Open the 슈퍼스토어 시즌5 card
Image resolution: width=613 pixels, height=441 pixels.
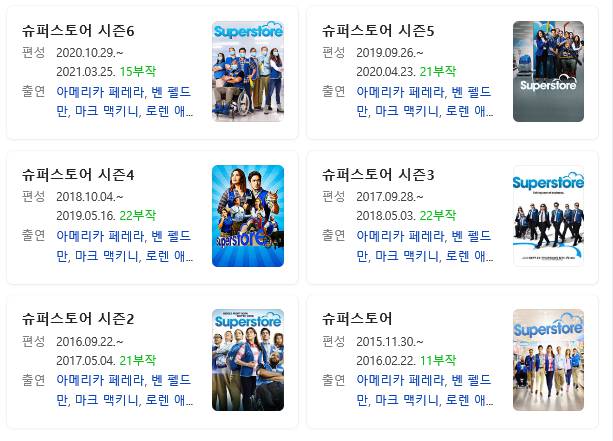click(378, 32)
